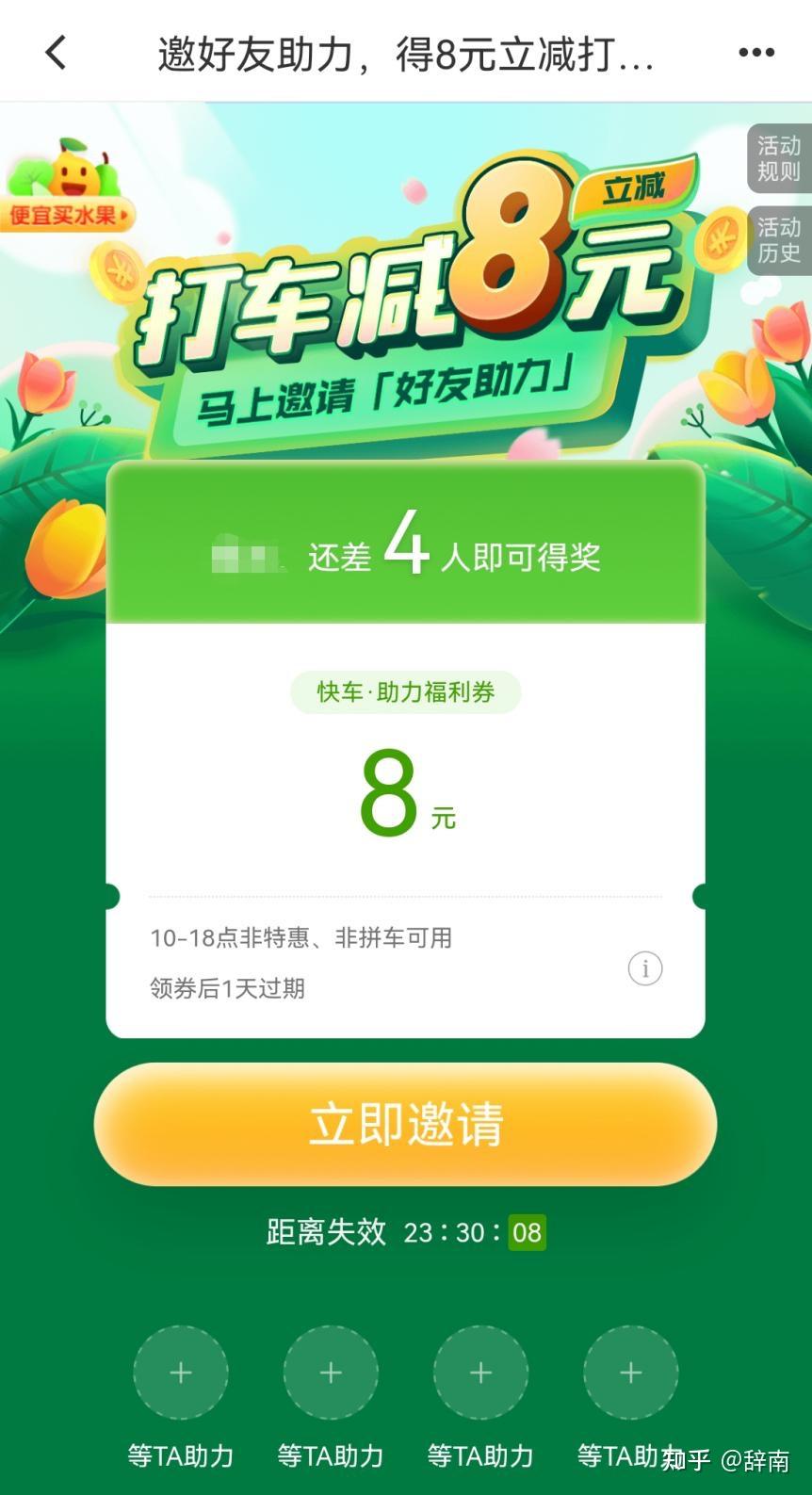Open the three-dot overflow menu
This screenshot has width=812, height=1495.
(755, 53)
